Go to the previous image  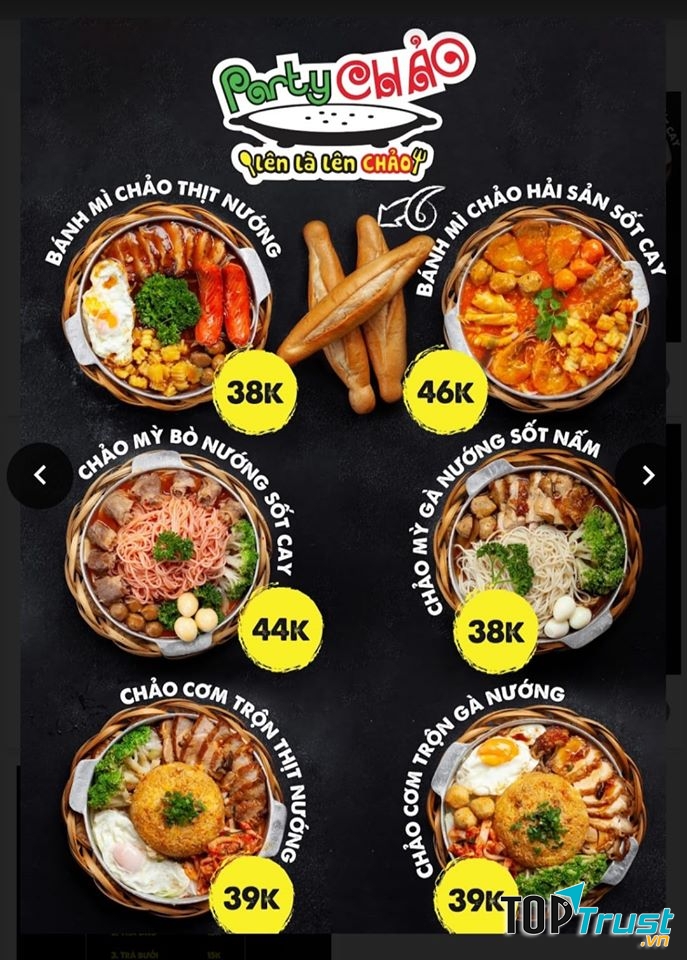click(x=40, y=476)
